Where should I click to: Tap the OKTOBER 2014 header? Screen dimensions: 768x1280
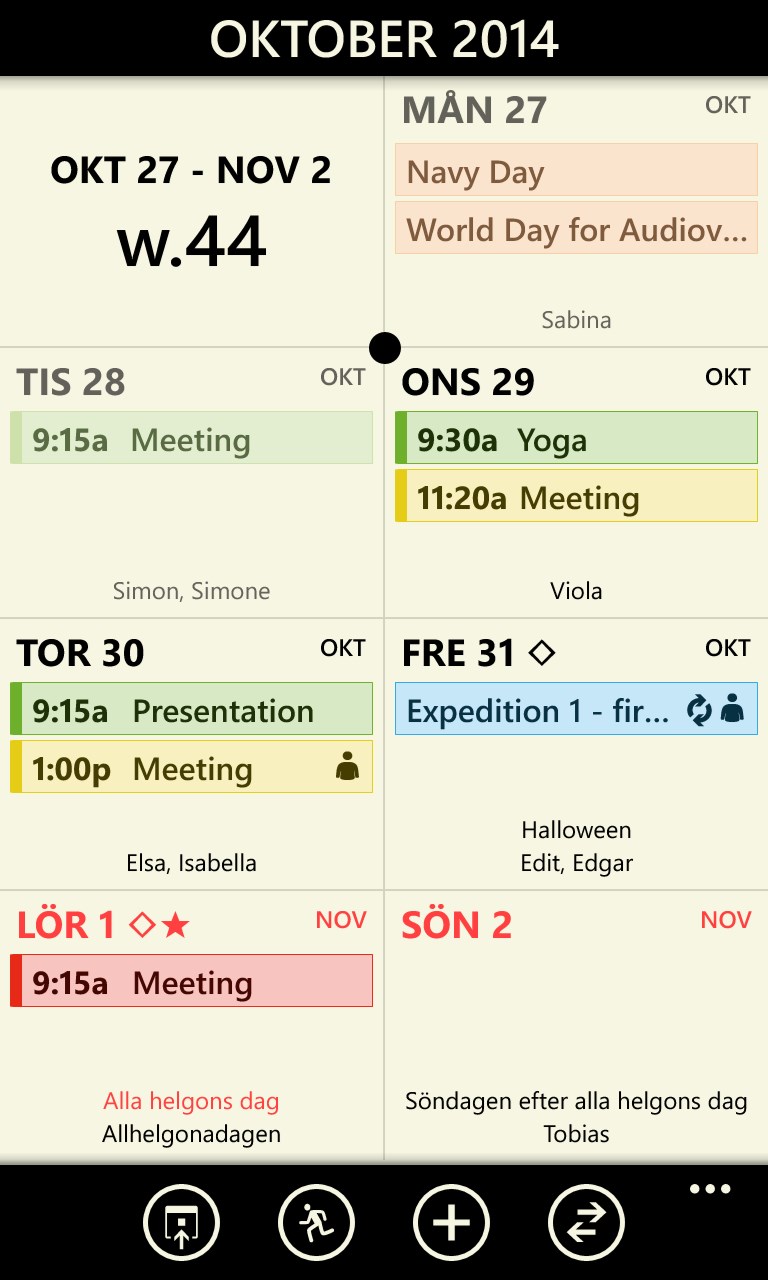pyautogui.click(x=384, y=38)
